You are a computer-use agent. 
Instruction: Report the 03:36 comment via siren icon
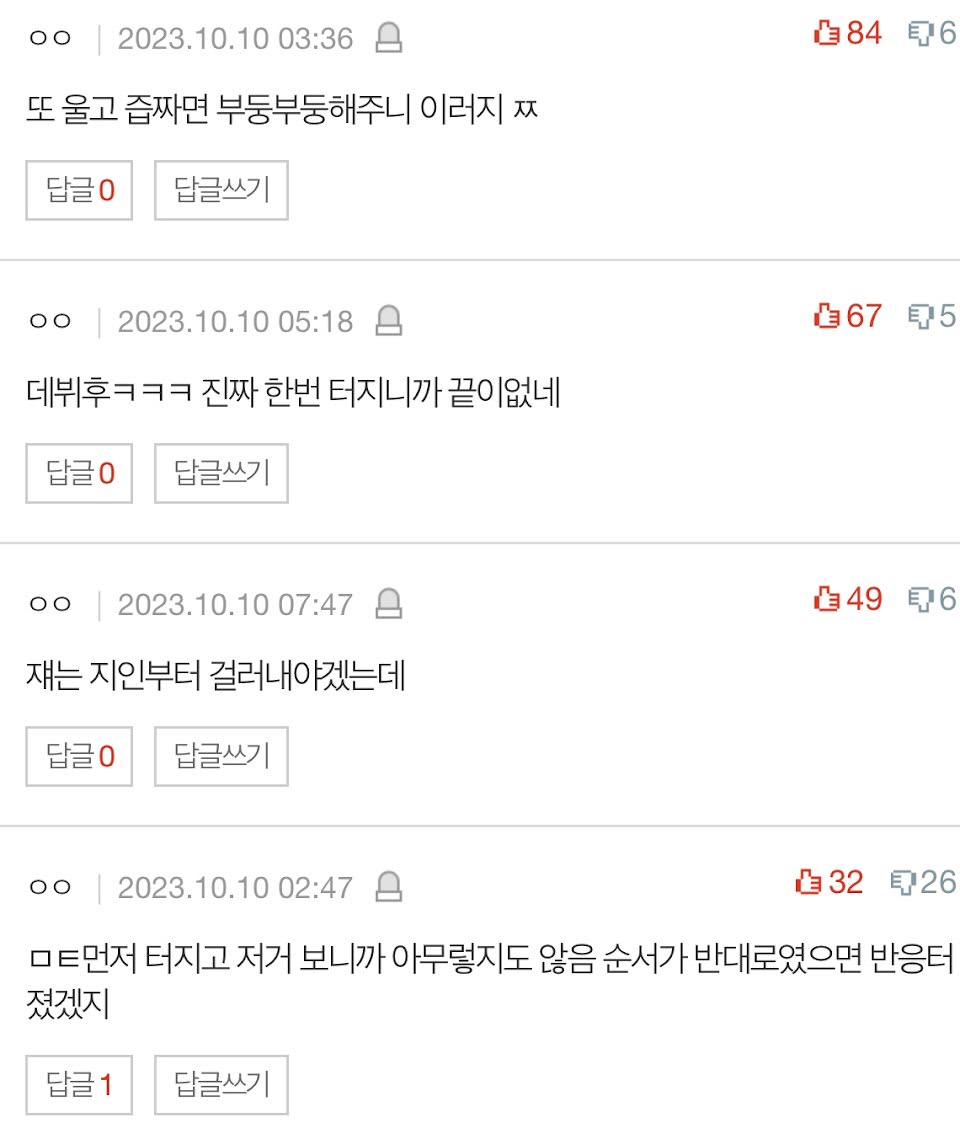(x=388, y=39)
